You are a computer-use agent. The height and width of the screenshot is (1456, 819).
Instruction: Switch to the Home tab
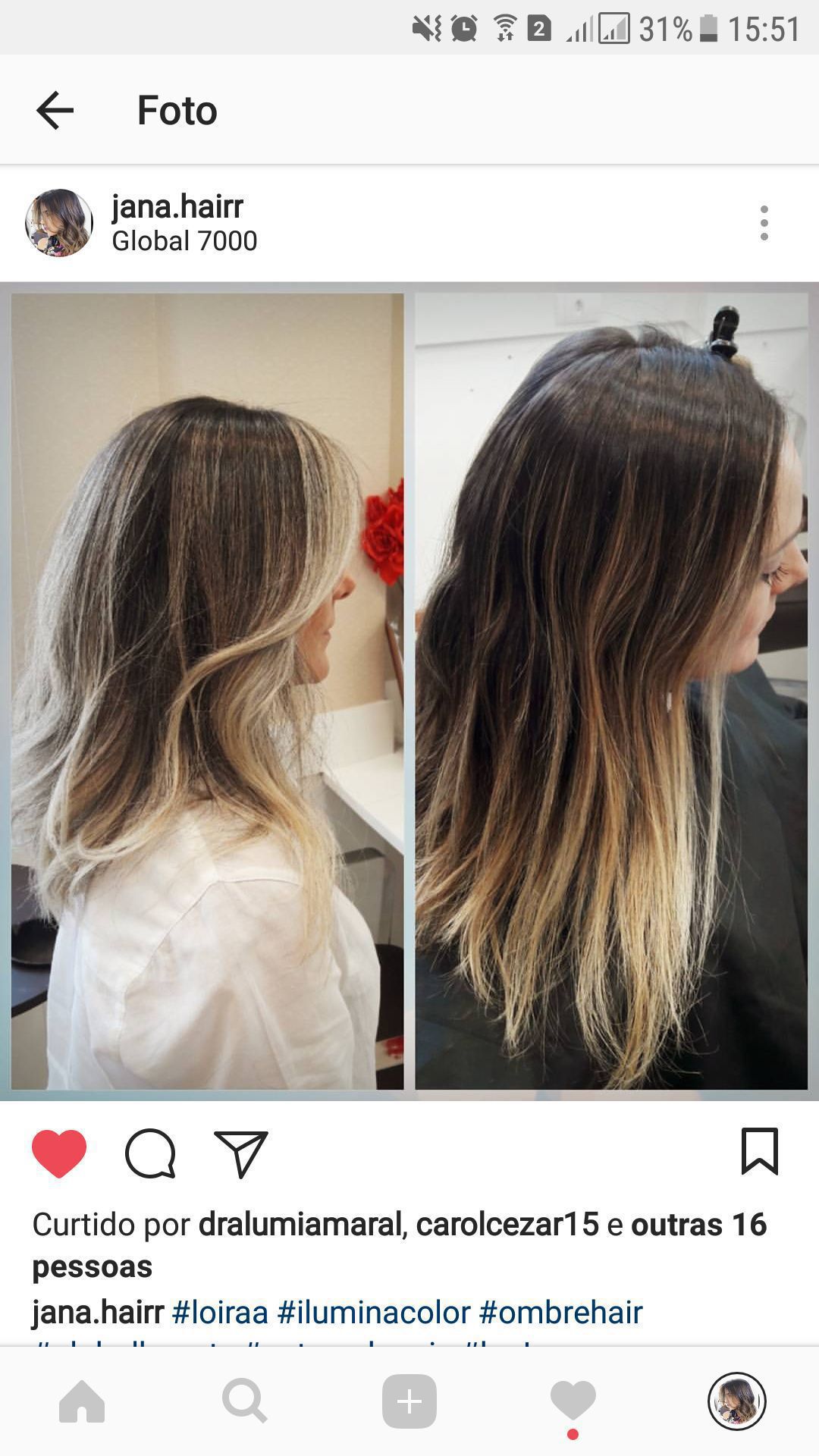tap(82, 1401)
